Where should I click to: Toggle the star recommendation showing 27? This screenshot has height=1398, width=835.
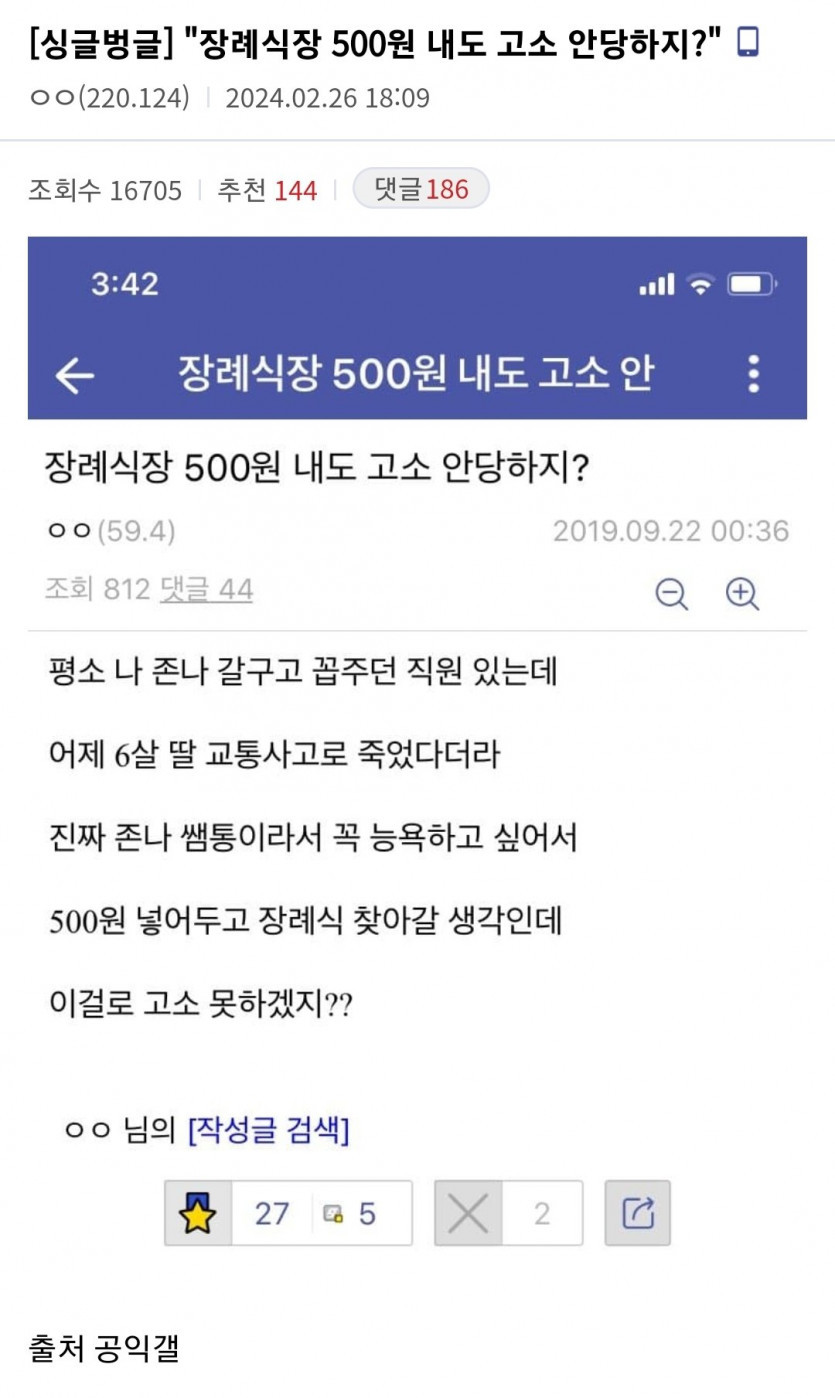pyautogui.click(x=198, y=1213)
